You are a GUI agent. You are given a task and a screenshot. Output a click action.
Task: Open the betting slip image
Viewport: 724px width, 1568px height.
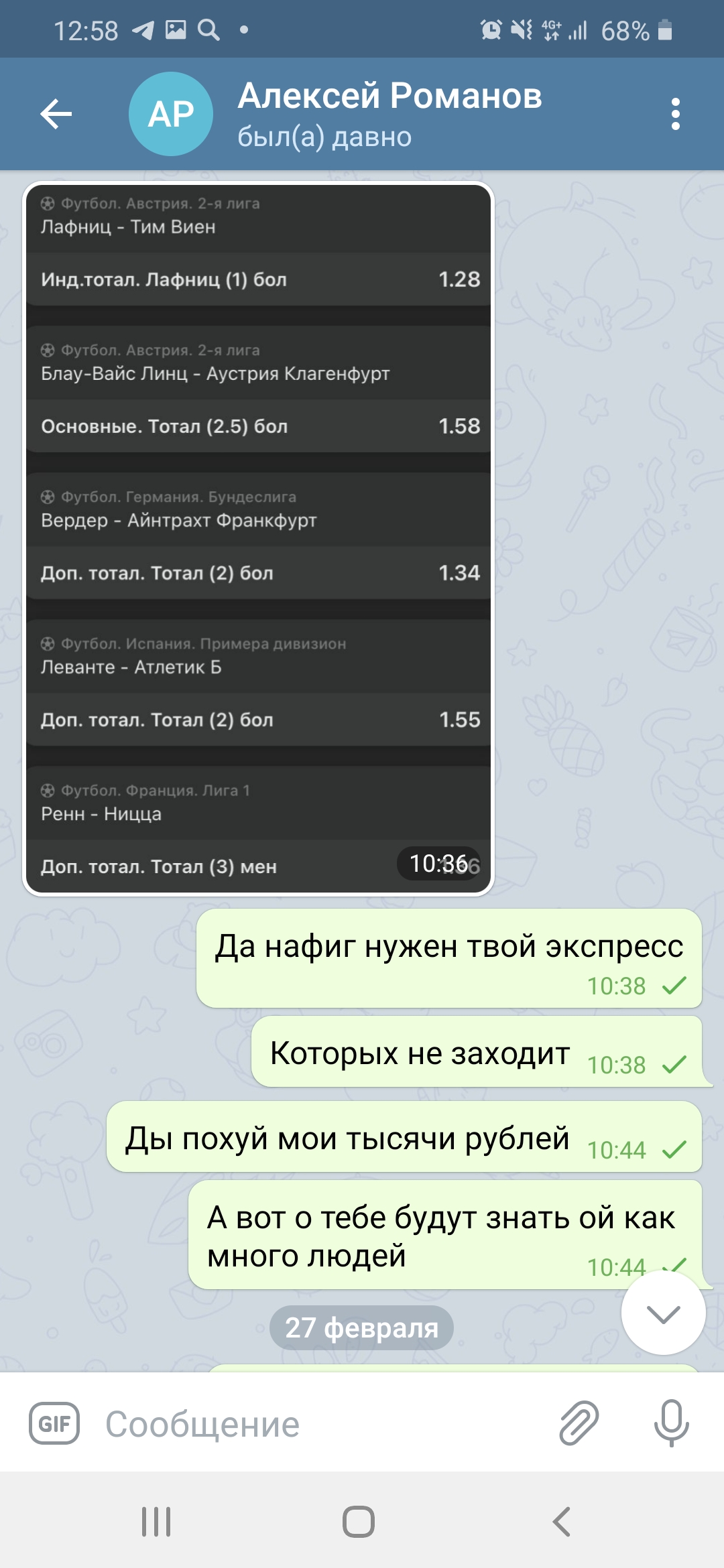(x=258, y=539)
